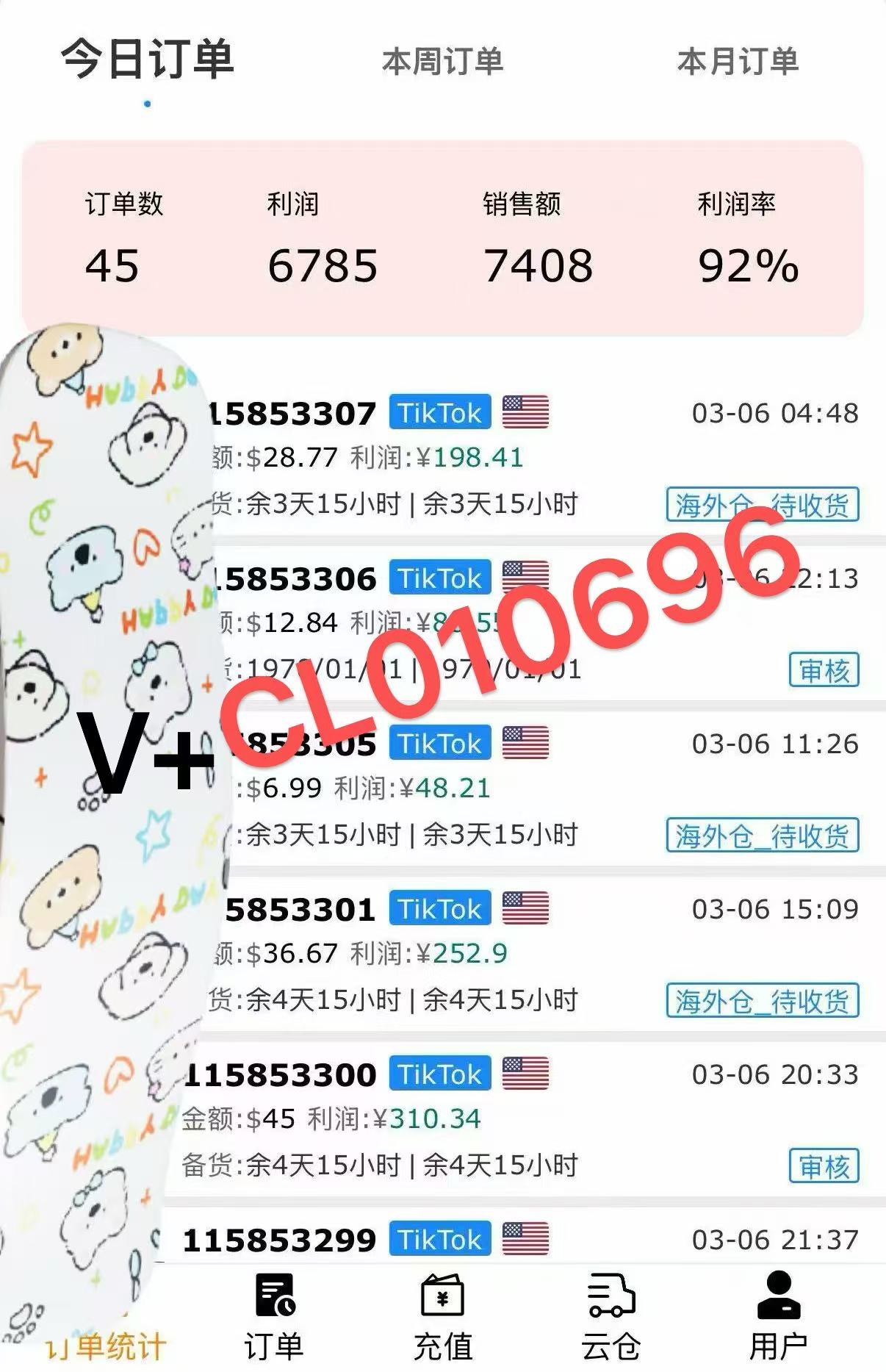Tap the US flag beside order 115853300
The image size is (886, 1372).
click(525, 1075)
